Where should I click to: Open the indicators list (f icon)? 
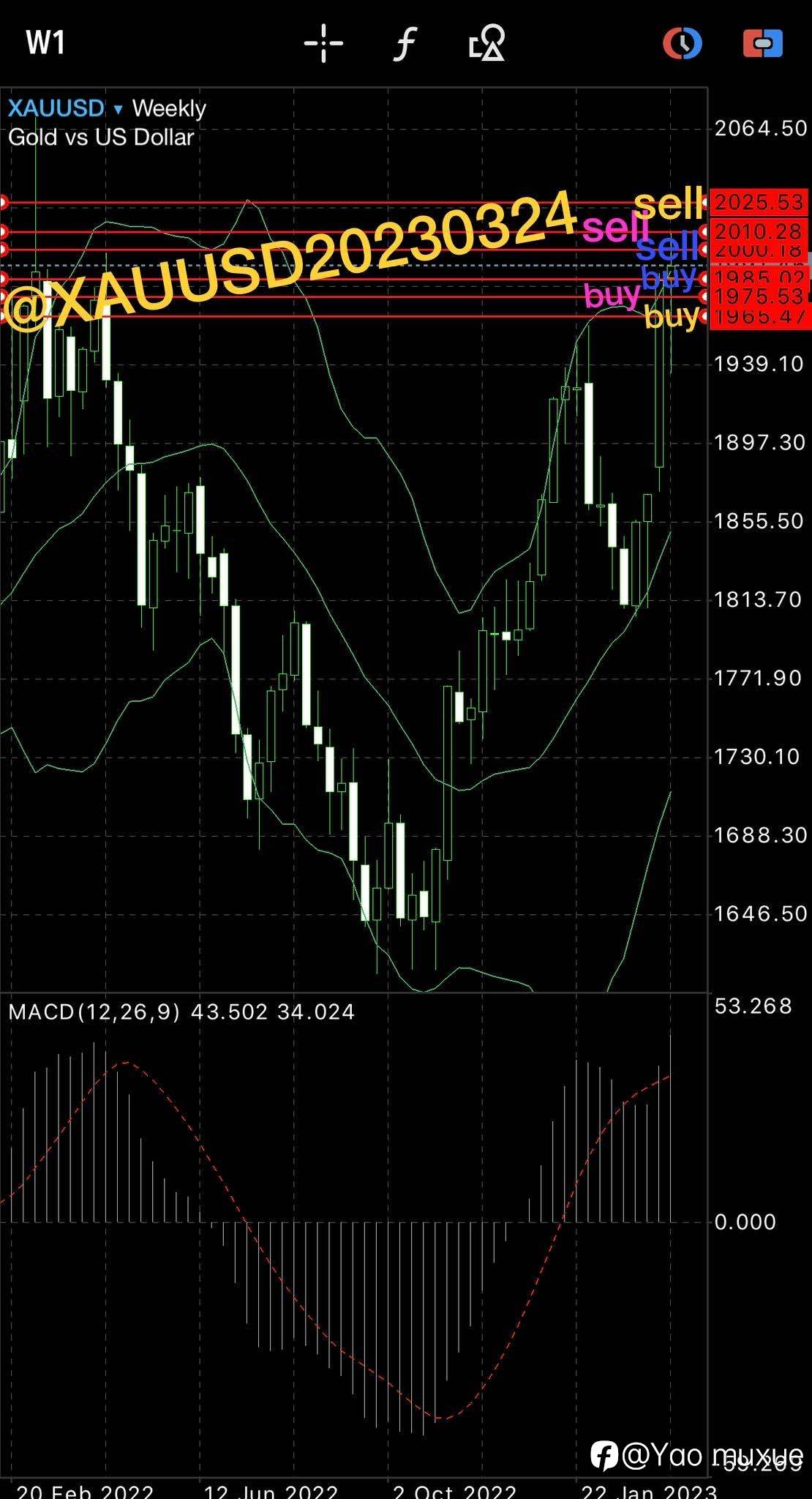pyautogui.click(x=405, y=43)
